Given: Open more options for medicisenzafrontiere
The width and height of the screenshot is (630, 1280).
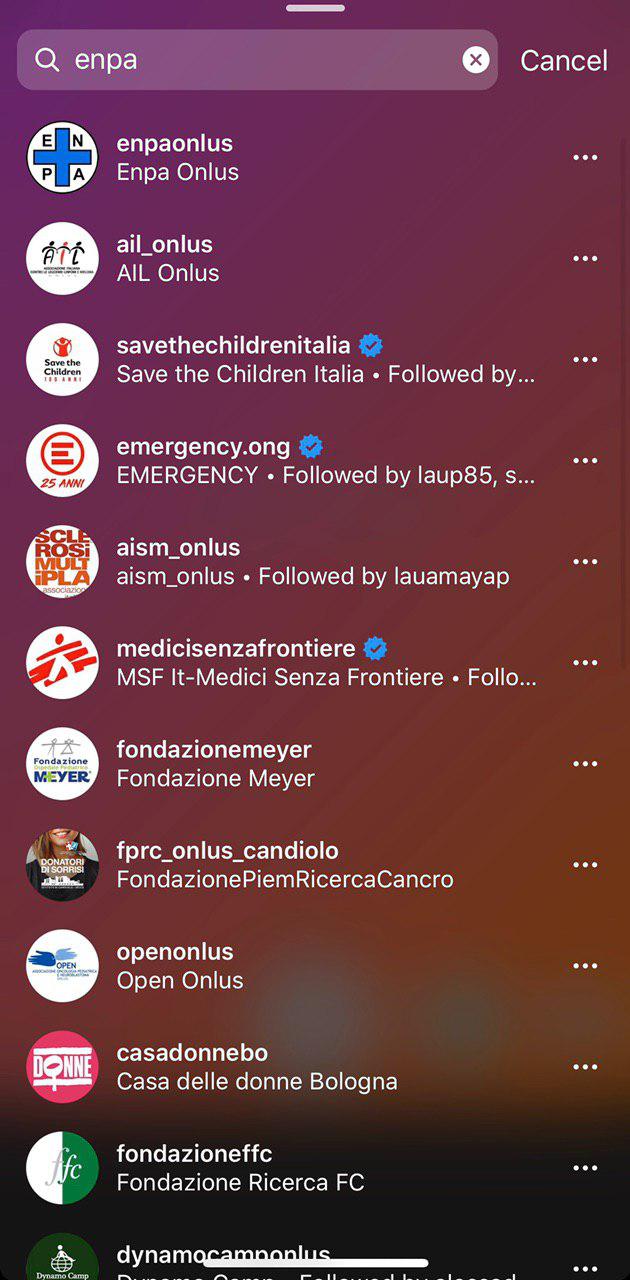Looking at the screenshot, I should (585, 663).
